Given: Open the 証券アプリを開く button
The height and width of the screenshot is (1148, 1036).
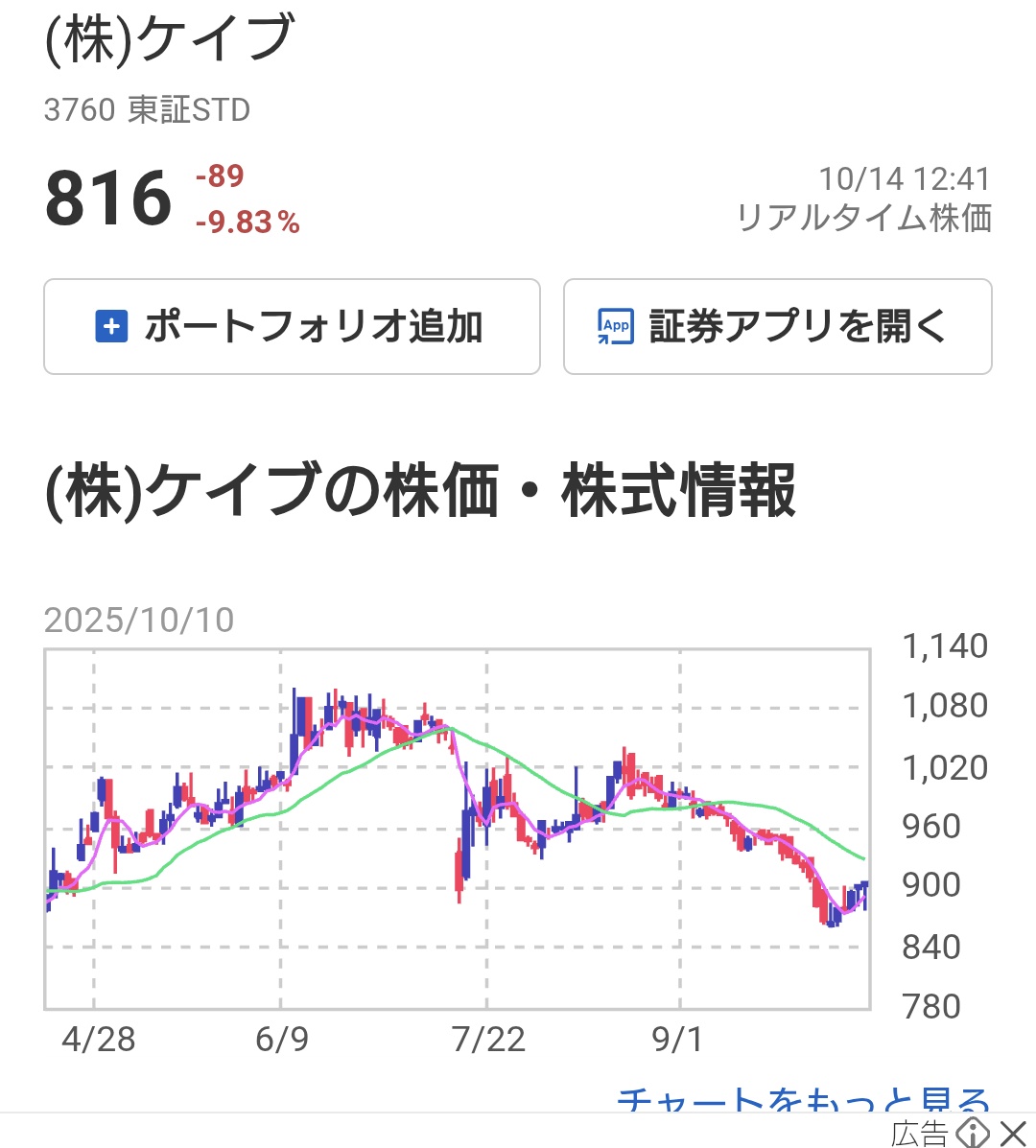Looking at the screenshot, I should [x=777, y=327].
